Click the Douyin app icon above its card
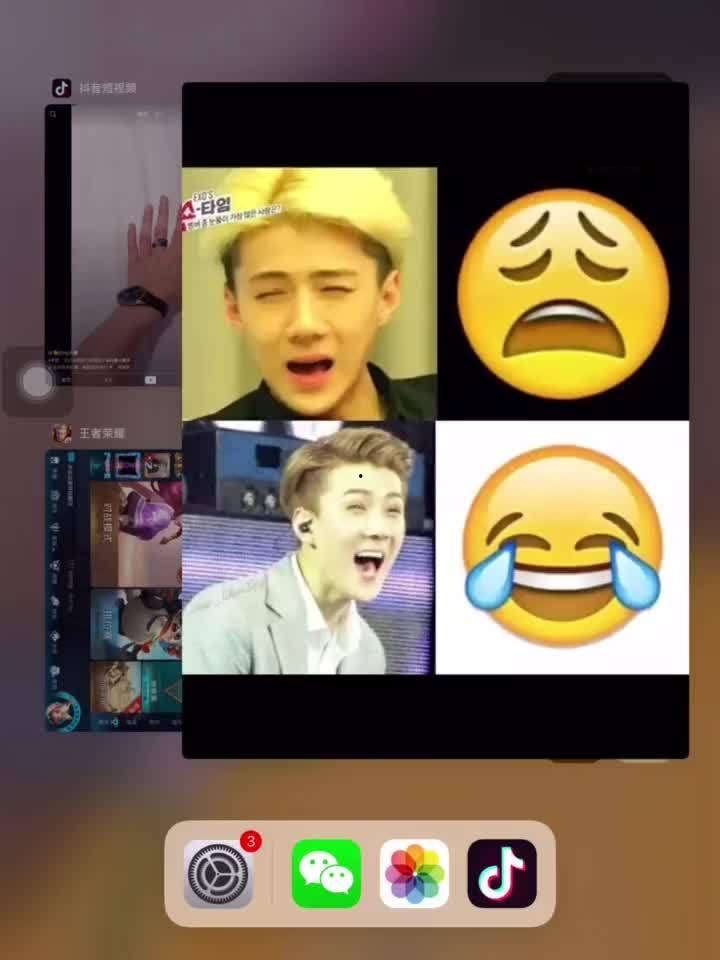The image size is (720, 960). [62, 89]
